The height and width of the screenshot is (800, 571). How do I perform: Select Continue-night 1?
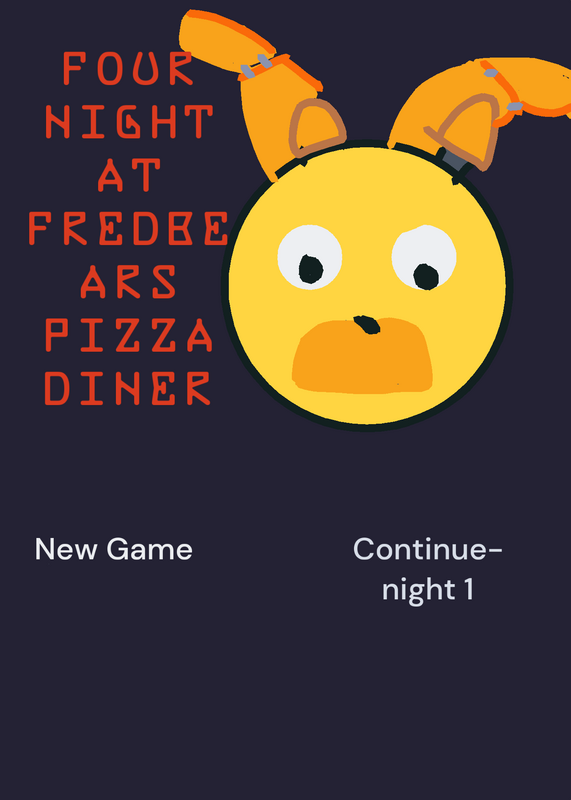pos(428,569)
